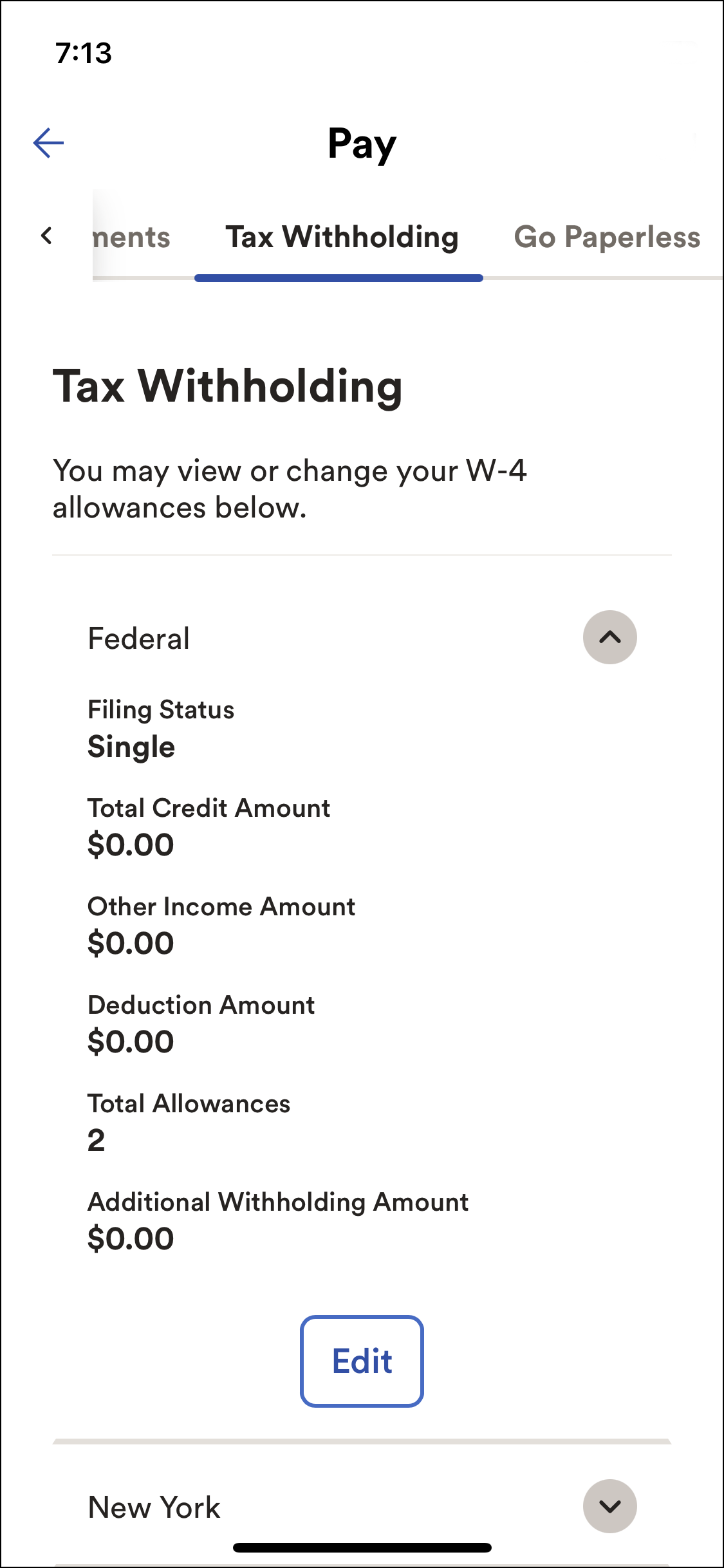Collapse the Federal section
Screen dimensions: 724x1568
609,637
